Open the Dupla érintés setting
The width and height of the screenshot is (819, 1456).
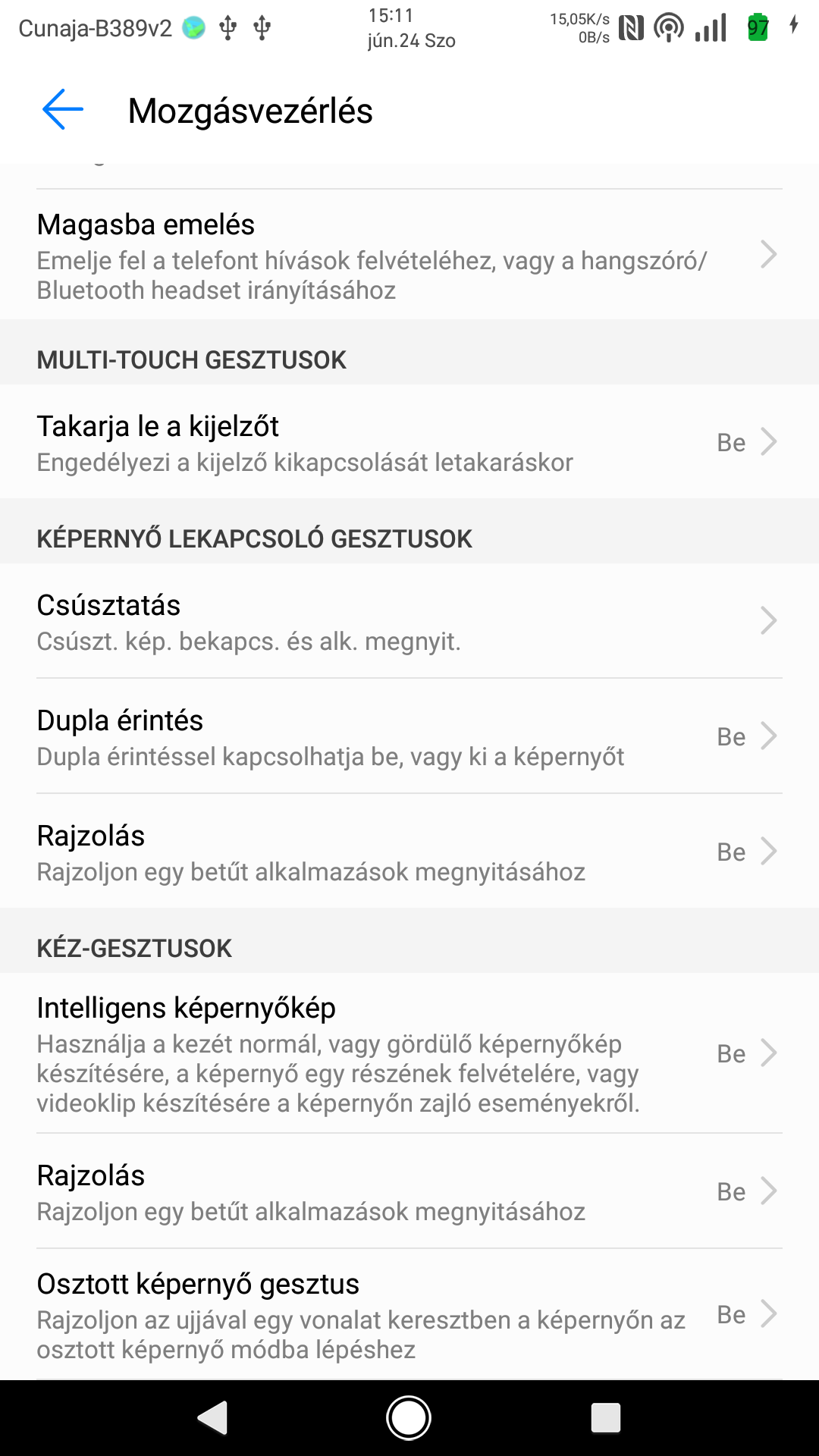click(x=409, y=736)
